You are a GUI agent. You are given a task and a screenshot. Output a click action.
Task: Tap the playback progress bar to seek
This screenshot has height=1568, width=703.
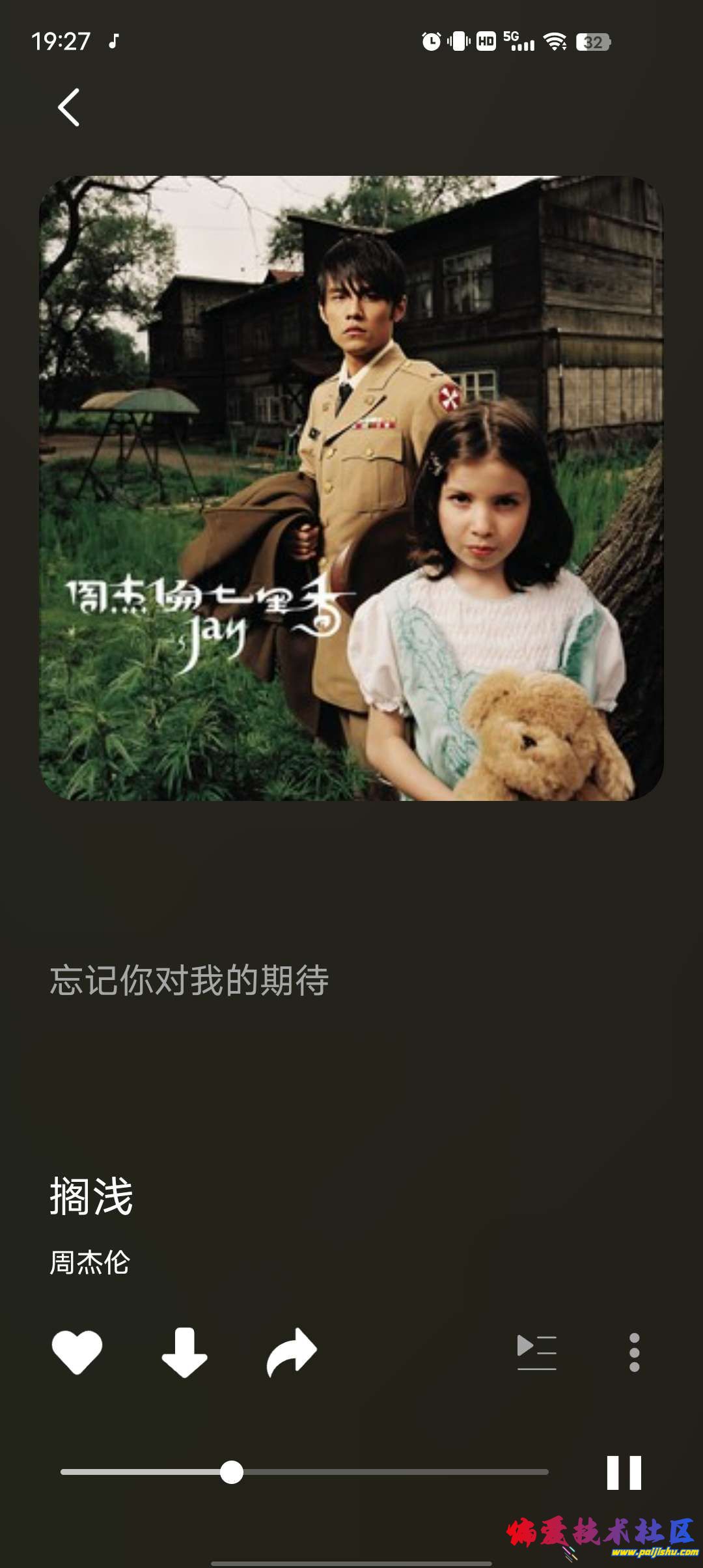[391, 1472]
